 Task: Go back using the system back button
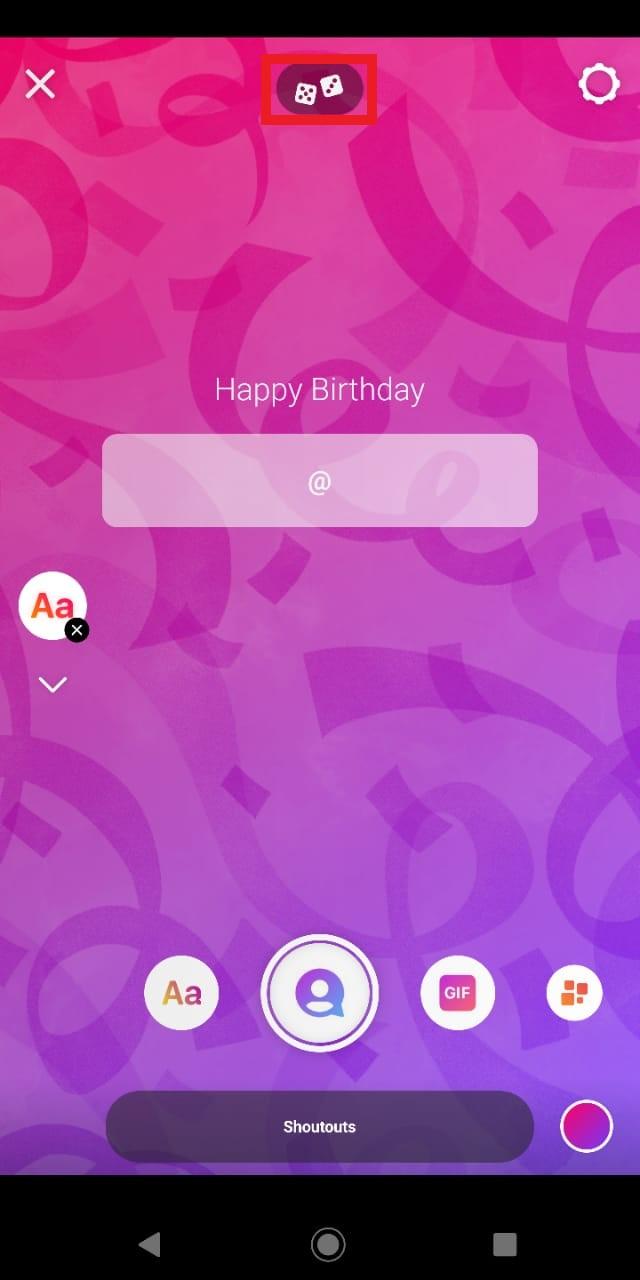[x=150, y=1244]
